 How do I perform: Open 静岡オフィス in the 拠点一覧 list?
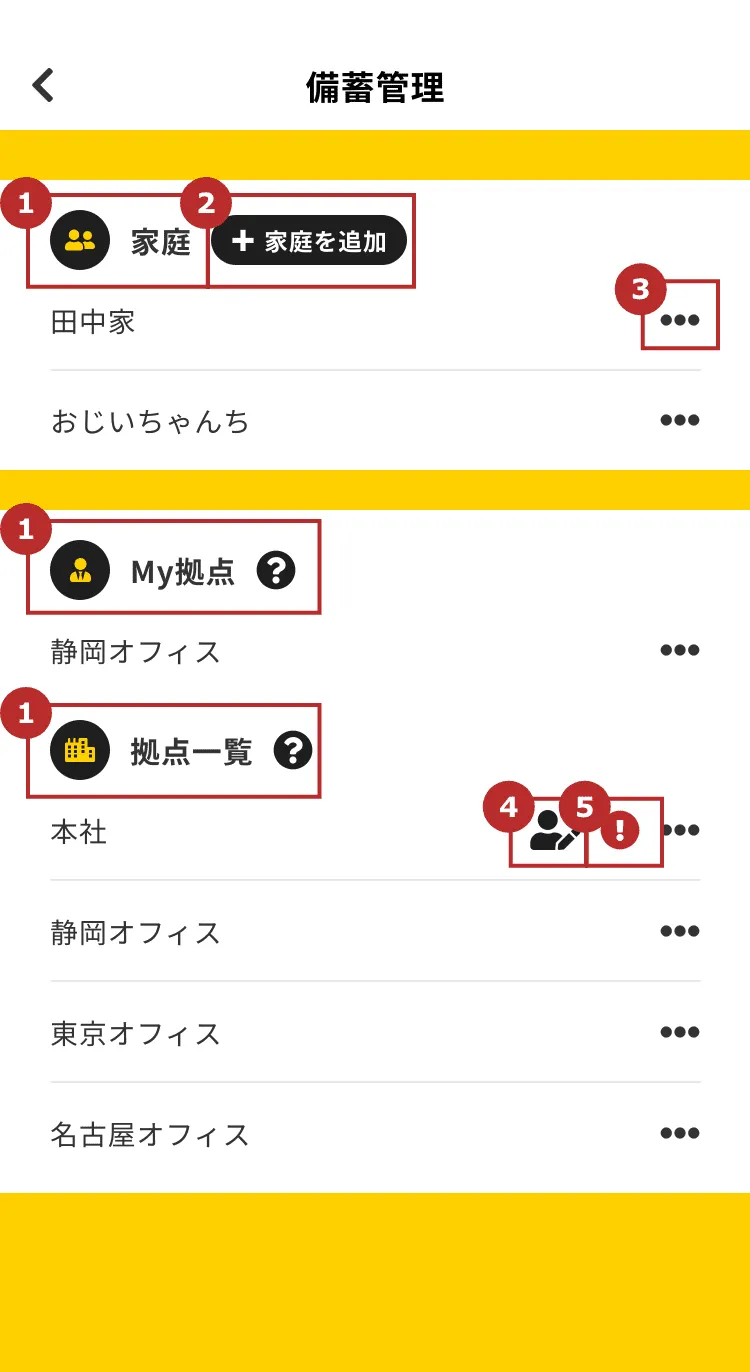tap(136, 933)
